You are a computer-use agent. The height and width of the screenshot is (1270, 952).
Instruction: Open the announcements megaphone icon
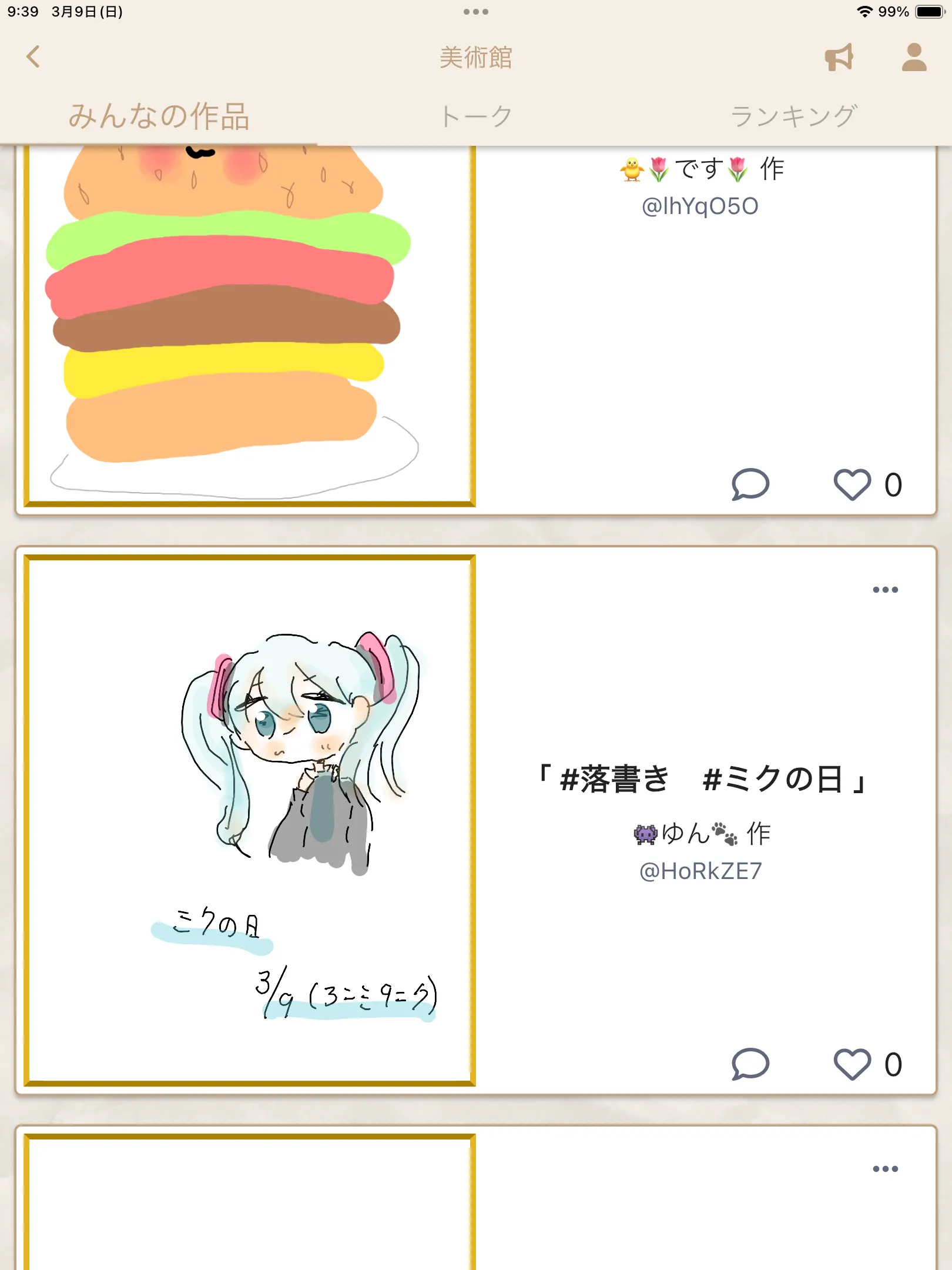[839, 57]
